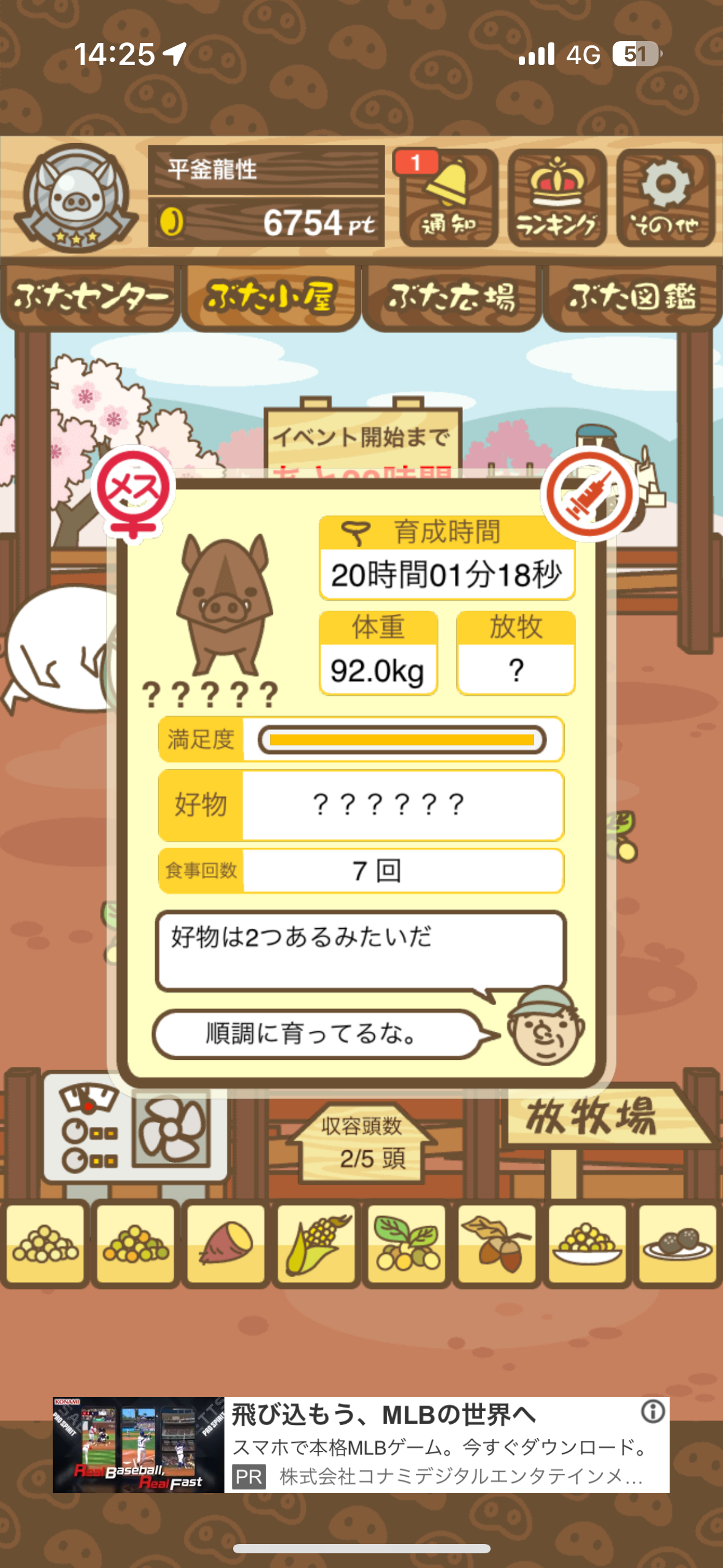
Task: Tap the syringe vaccine icon
Action: pyautogui.click(x=590, y=494)
